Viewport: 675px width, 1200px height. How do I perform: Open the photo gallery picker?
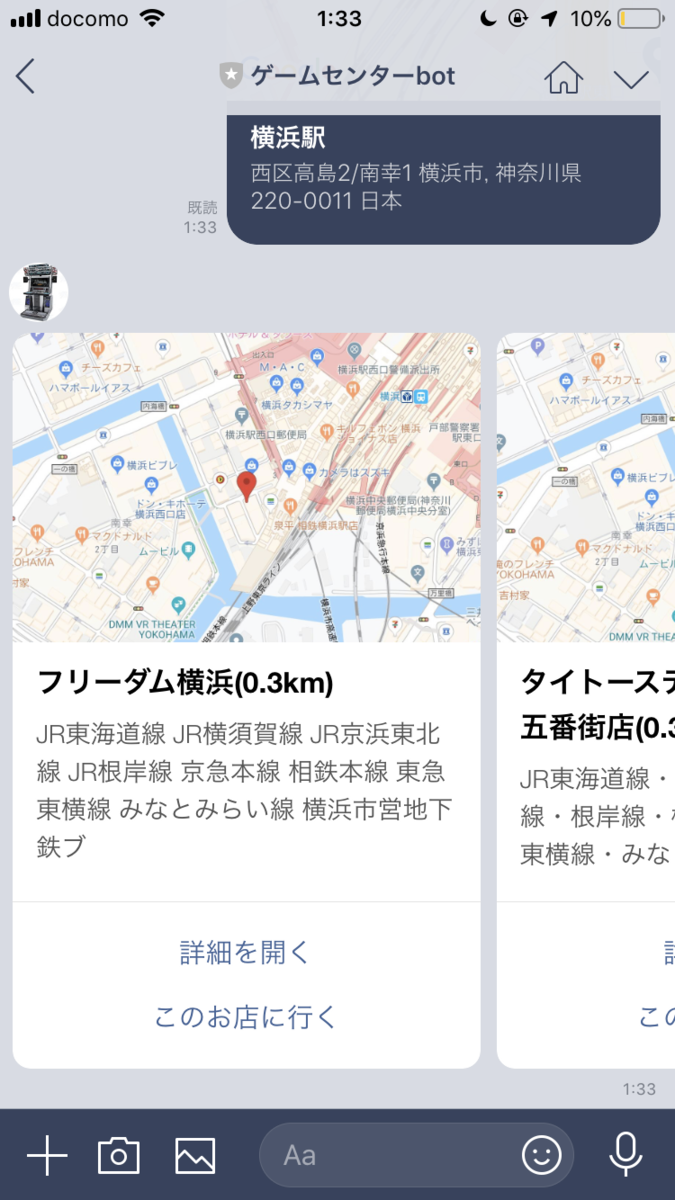195,1155
